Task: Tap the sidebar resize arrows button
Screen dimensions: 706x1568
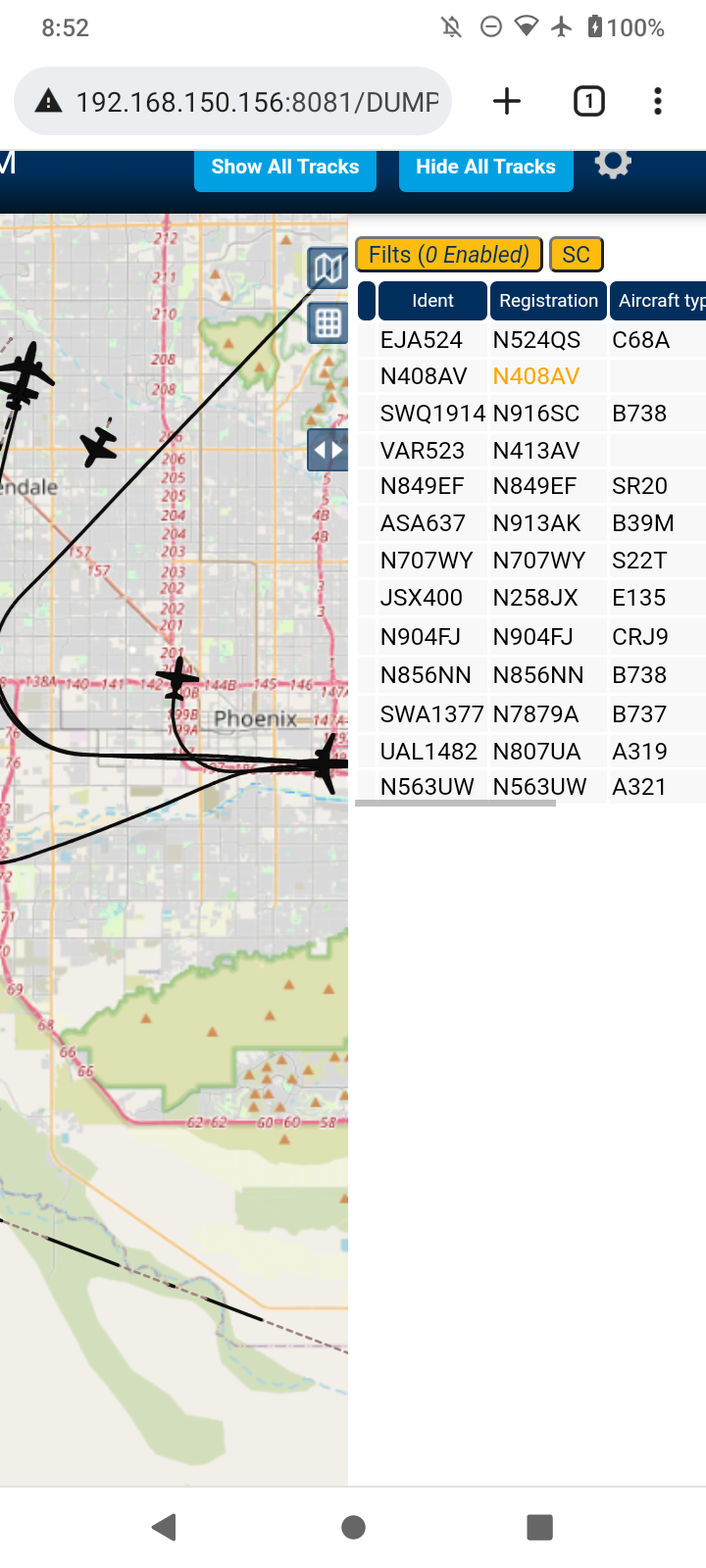Action: coord(328,451)
